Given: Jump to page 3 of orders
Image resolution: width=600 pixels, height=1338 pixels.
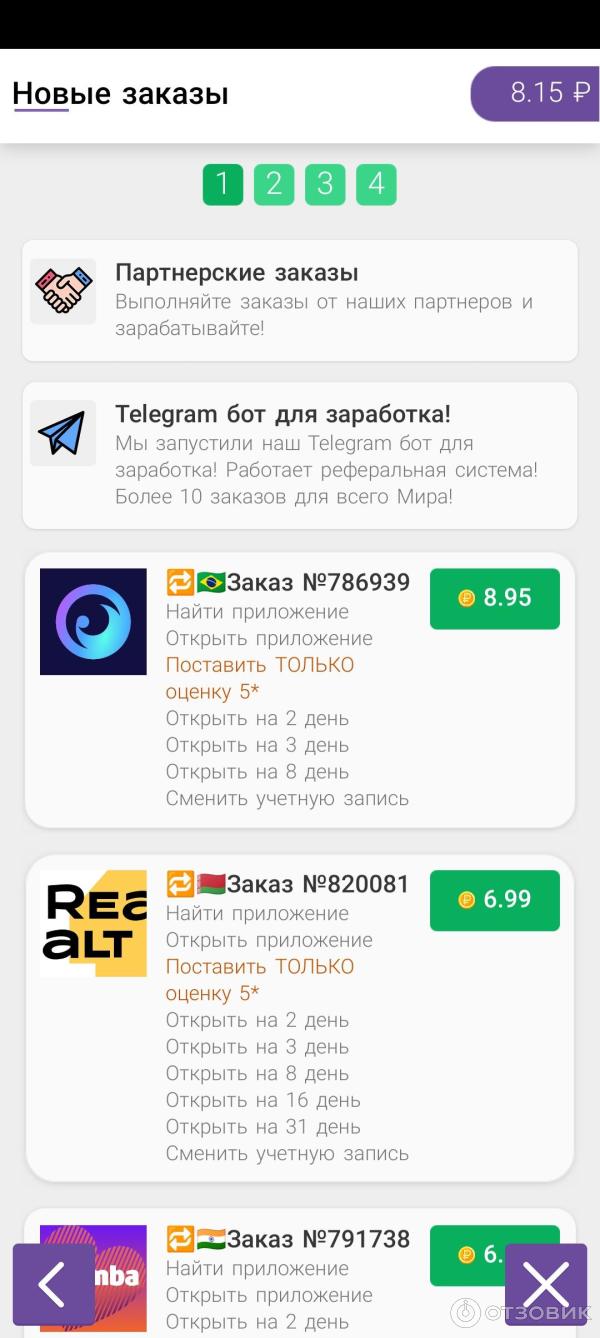Looking at the screenshot, I should tap(325, 185).
